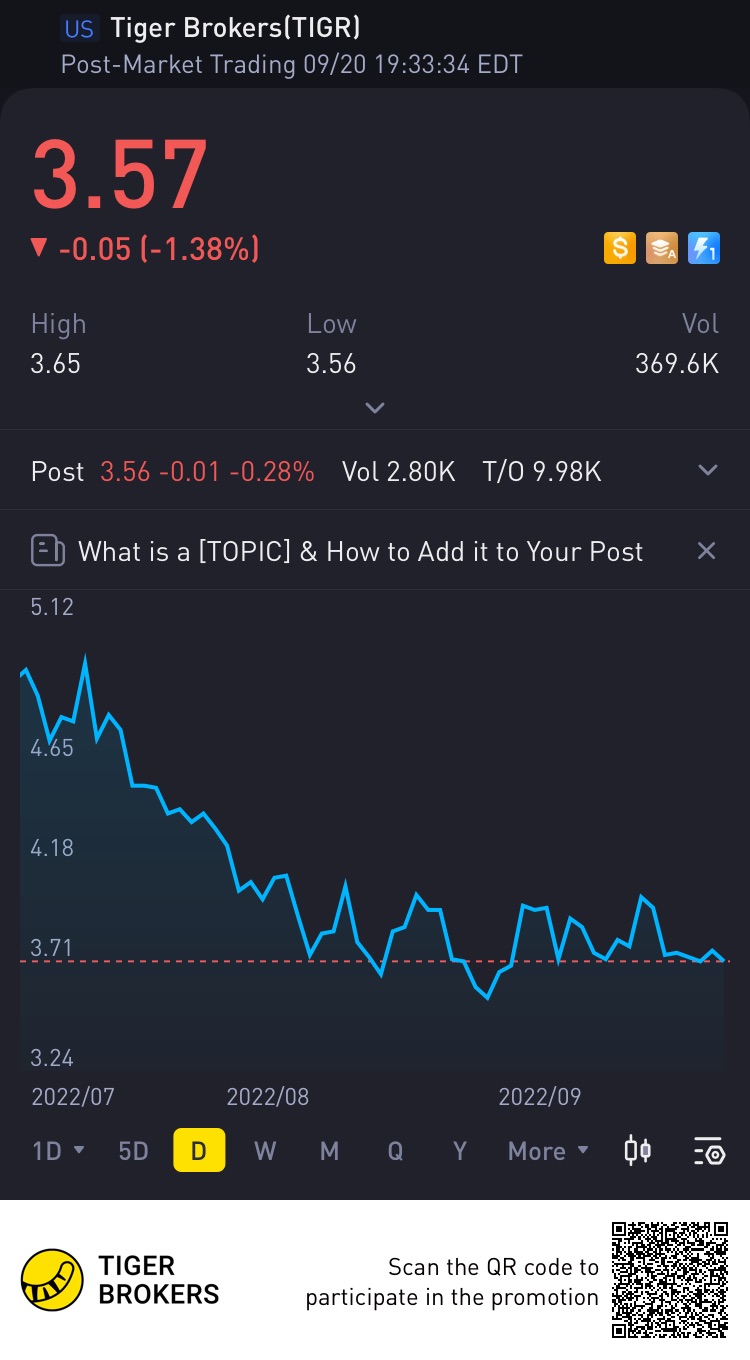Expand the High, Low, Vol details chevron
This screenshot has height=1360, width=750.
[375, 407]
